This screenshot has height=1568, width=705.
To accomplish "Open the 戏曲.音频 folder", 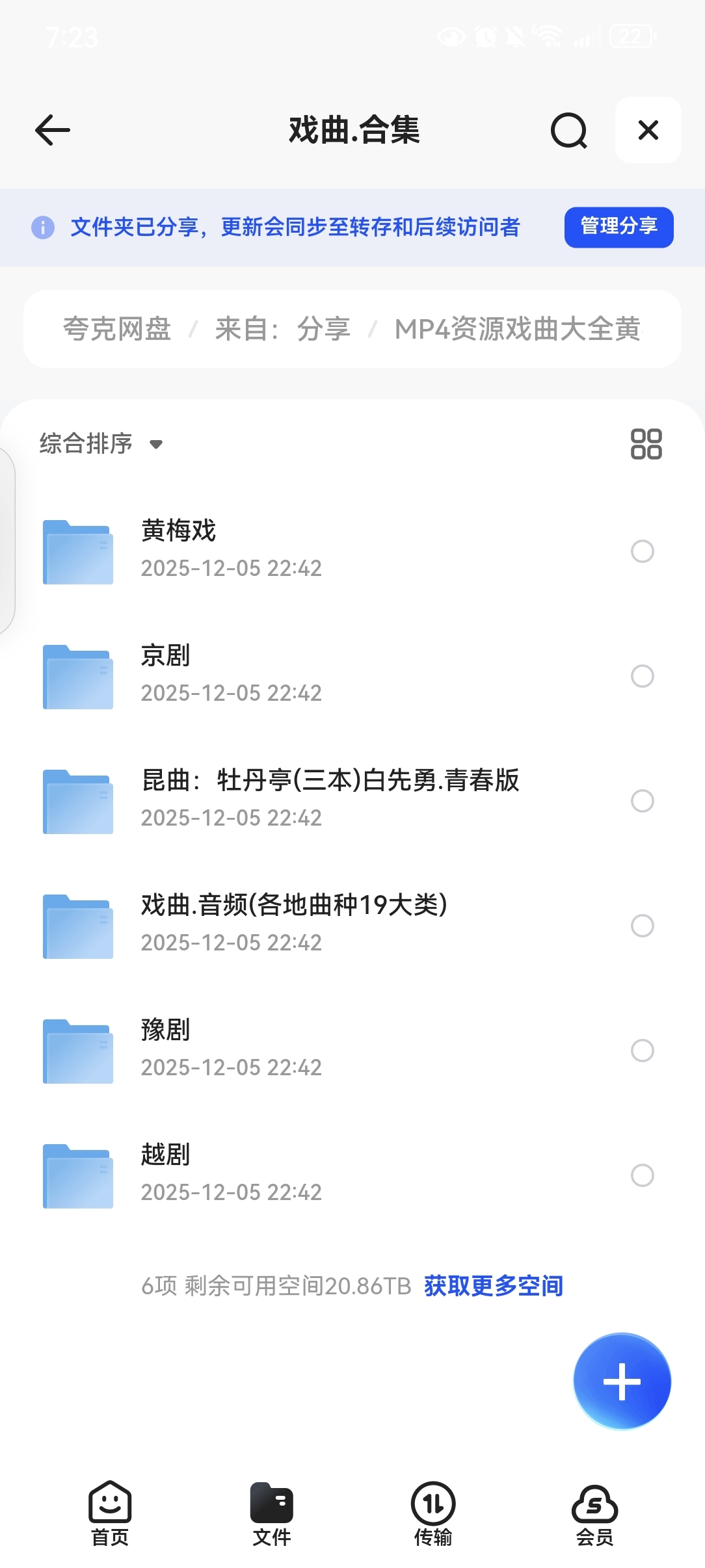I will coord(294,906).
